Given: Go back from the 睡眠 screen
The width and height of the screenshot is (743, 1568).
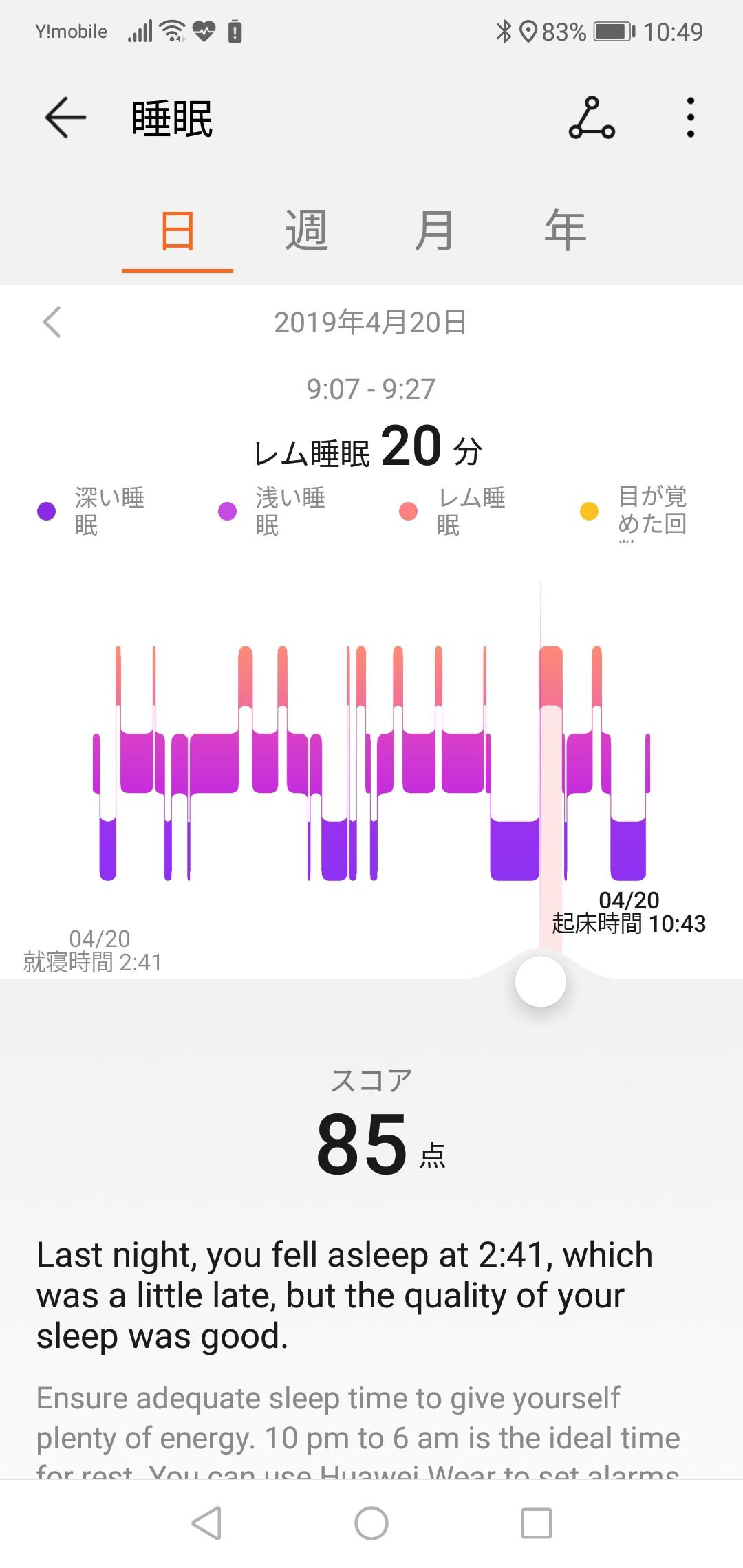Looking at the screenshot, I should pyautogui.click(x=65, y=118).
